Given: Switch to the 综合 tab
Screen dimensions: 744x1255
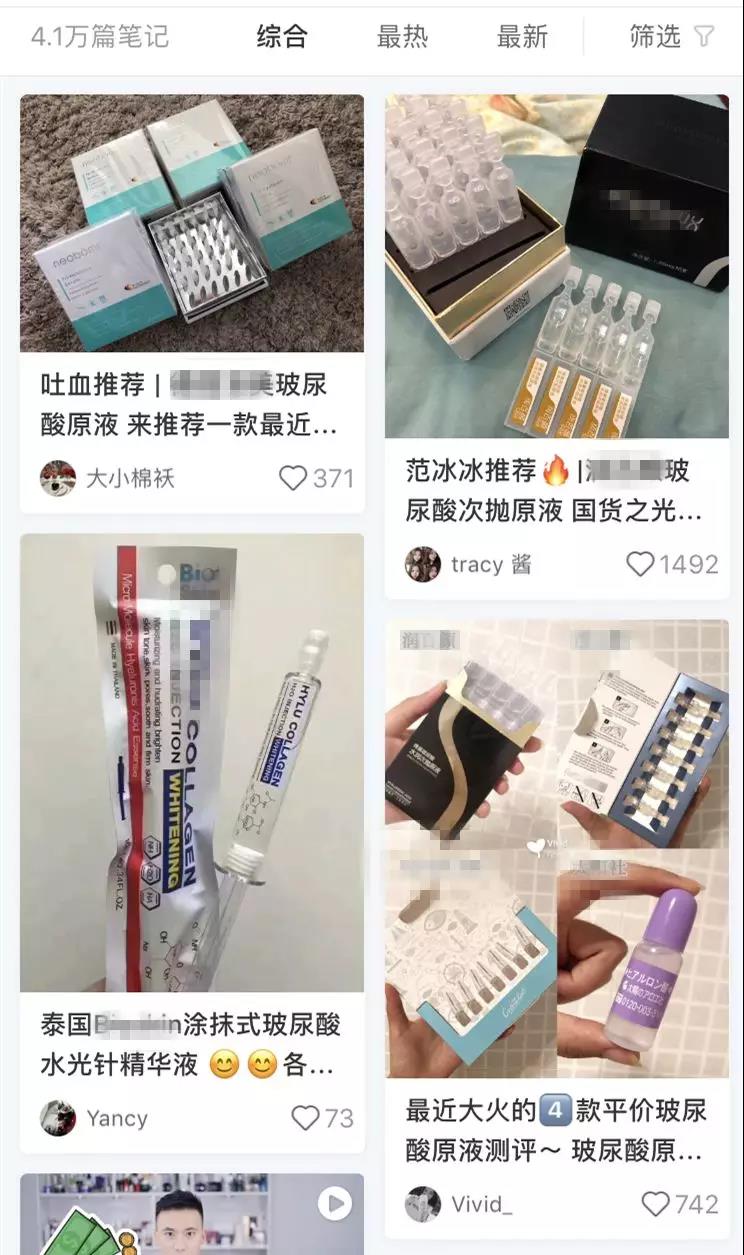Looking at the screenshot, I should 282,38.
